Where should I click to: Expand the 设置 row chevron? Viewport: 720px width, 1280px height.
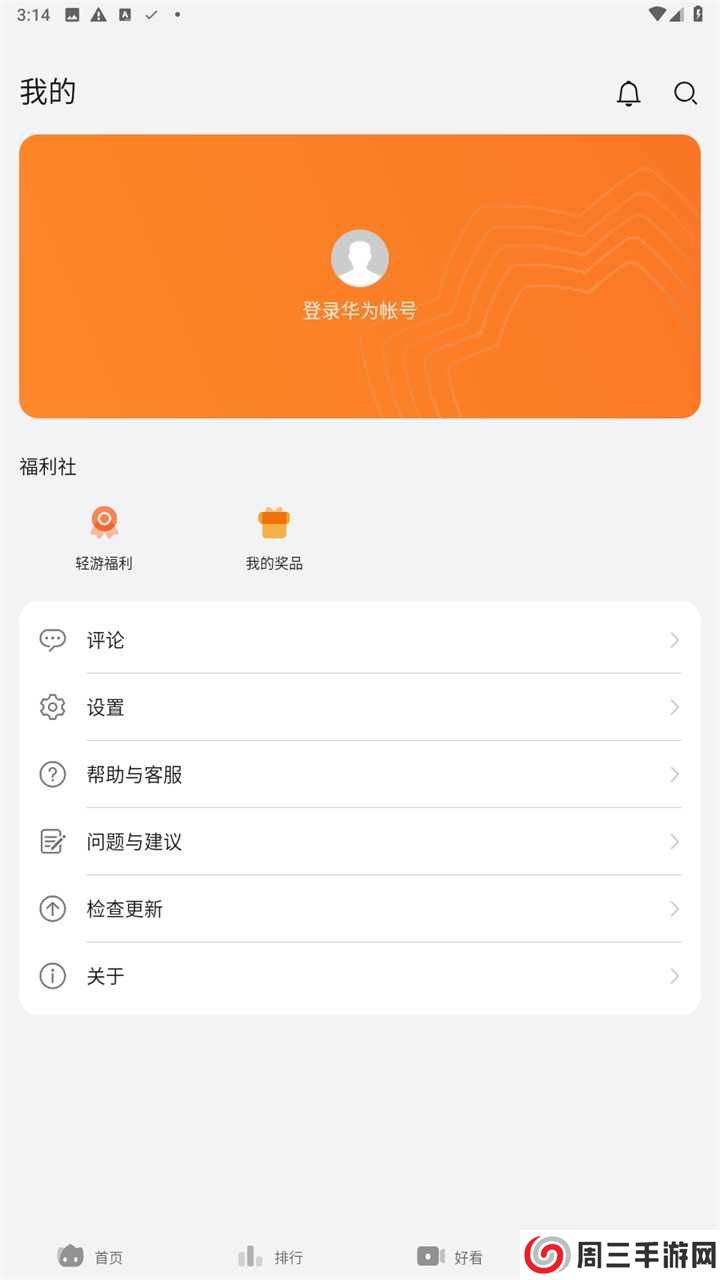[673, 707]
